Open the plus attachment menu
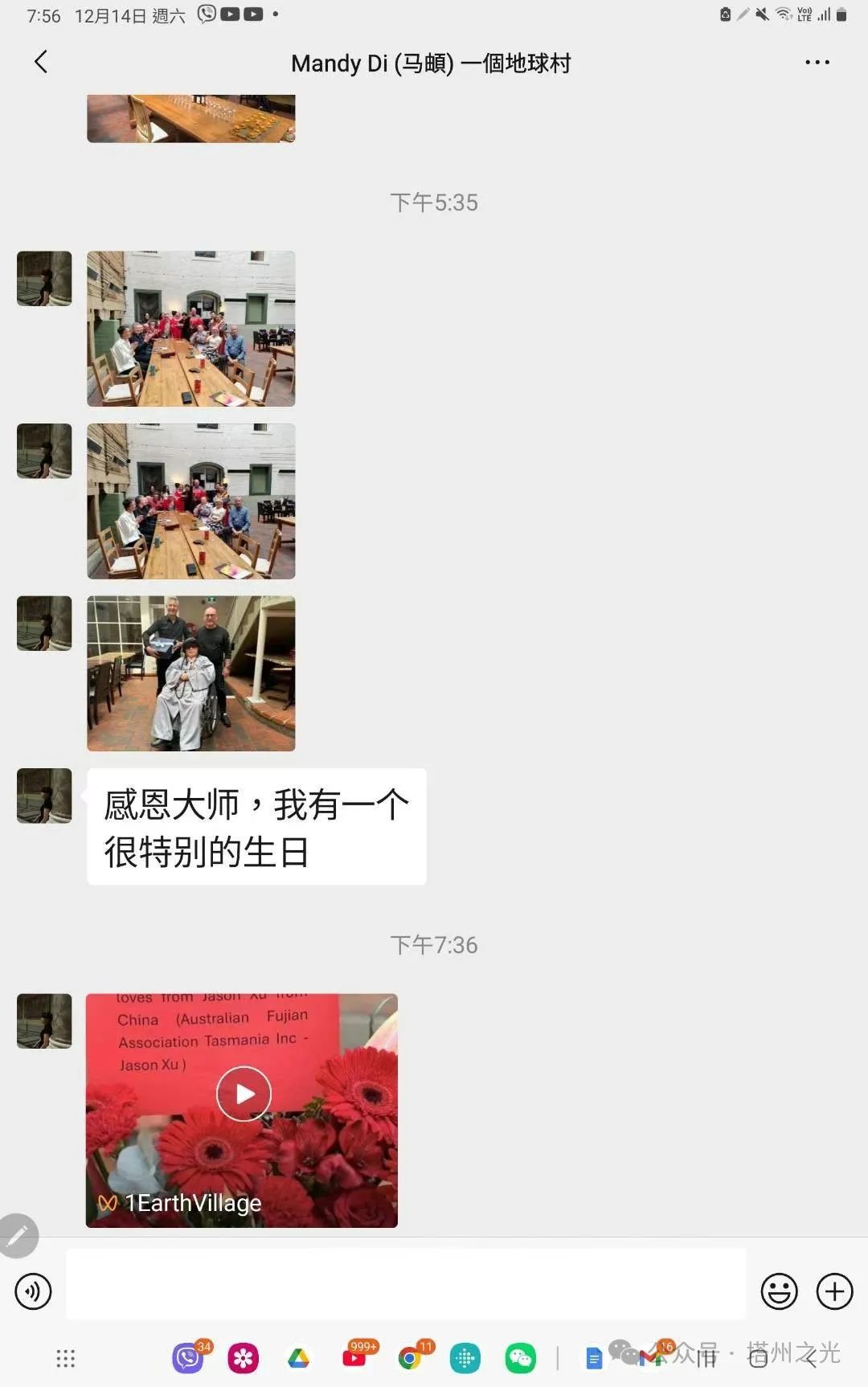This screenshot has width=868, height=1387. (x=834, y=1291)
